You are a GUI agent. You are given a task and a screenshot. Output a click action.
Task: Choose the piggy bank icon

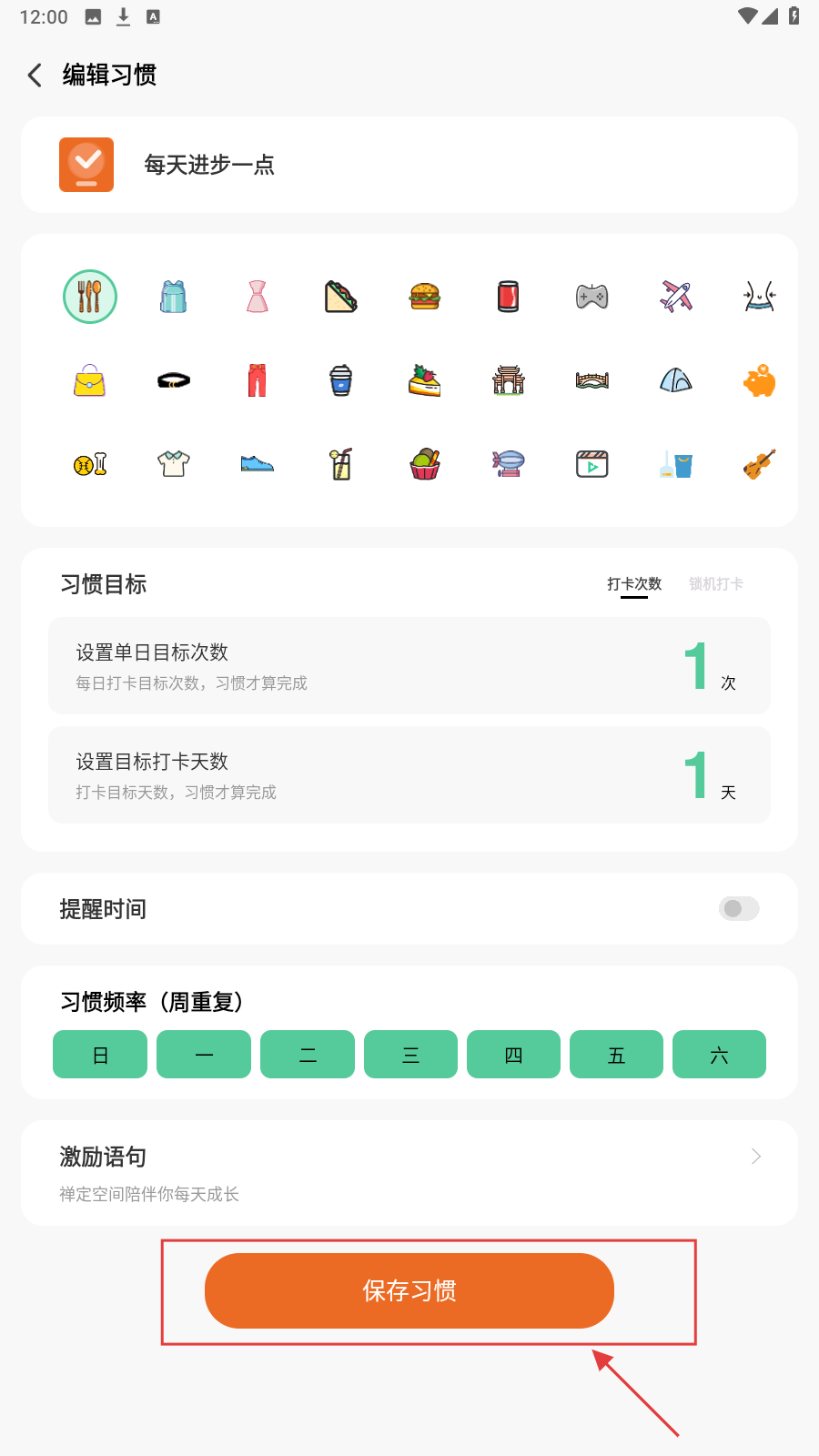760,381
